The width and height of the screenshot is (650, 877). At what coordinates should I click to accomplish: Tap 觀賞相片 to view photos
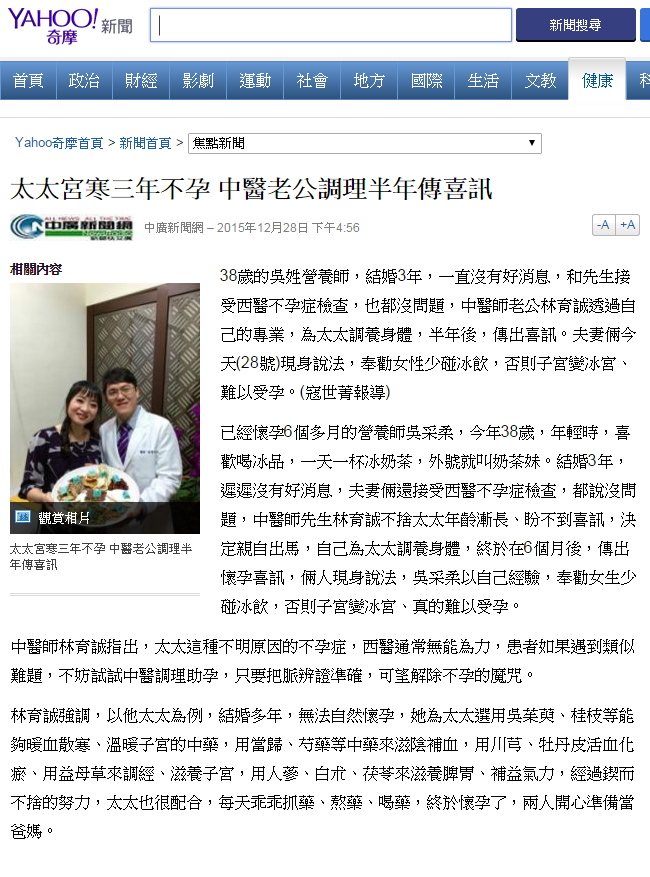(x=63, y=518)
